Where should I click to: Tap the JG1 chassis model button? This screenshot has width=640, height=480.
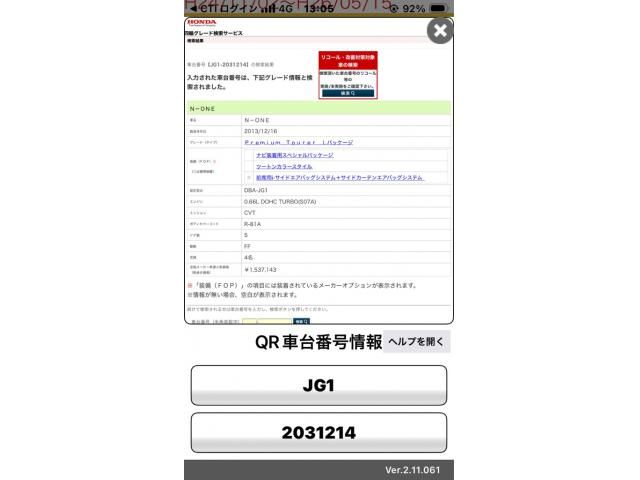tap(319, 385)
